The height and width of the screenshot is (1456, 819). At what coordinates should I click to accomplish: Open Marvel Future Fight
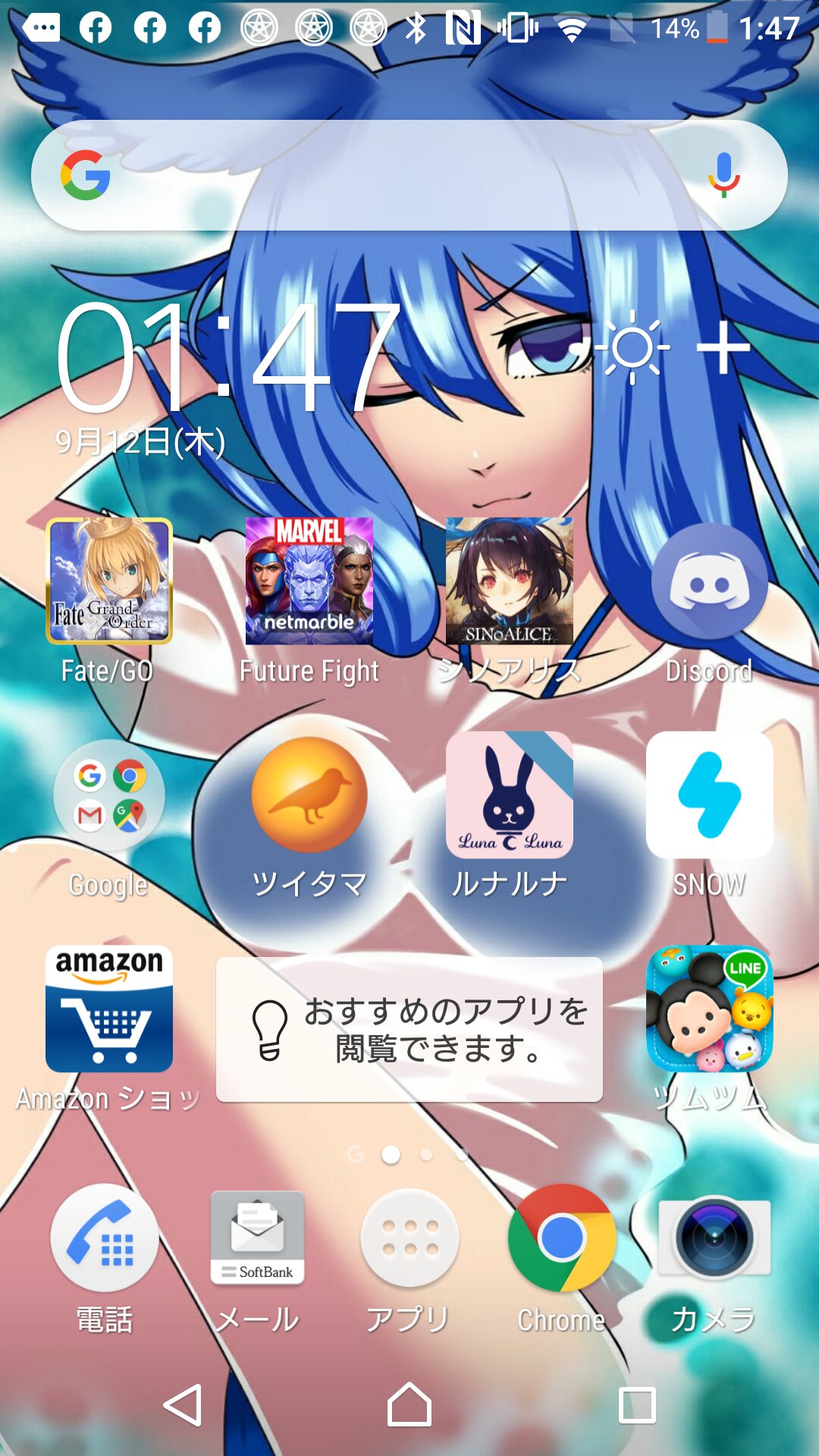[309, 582]
